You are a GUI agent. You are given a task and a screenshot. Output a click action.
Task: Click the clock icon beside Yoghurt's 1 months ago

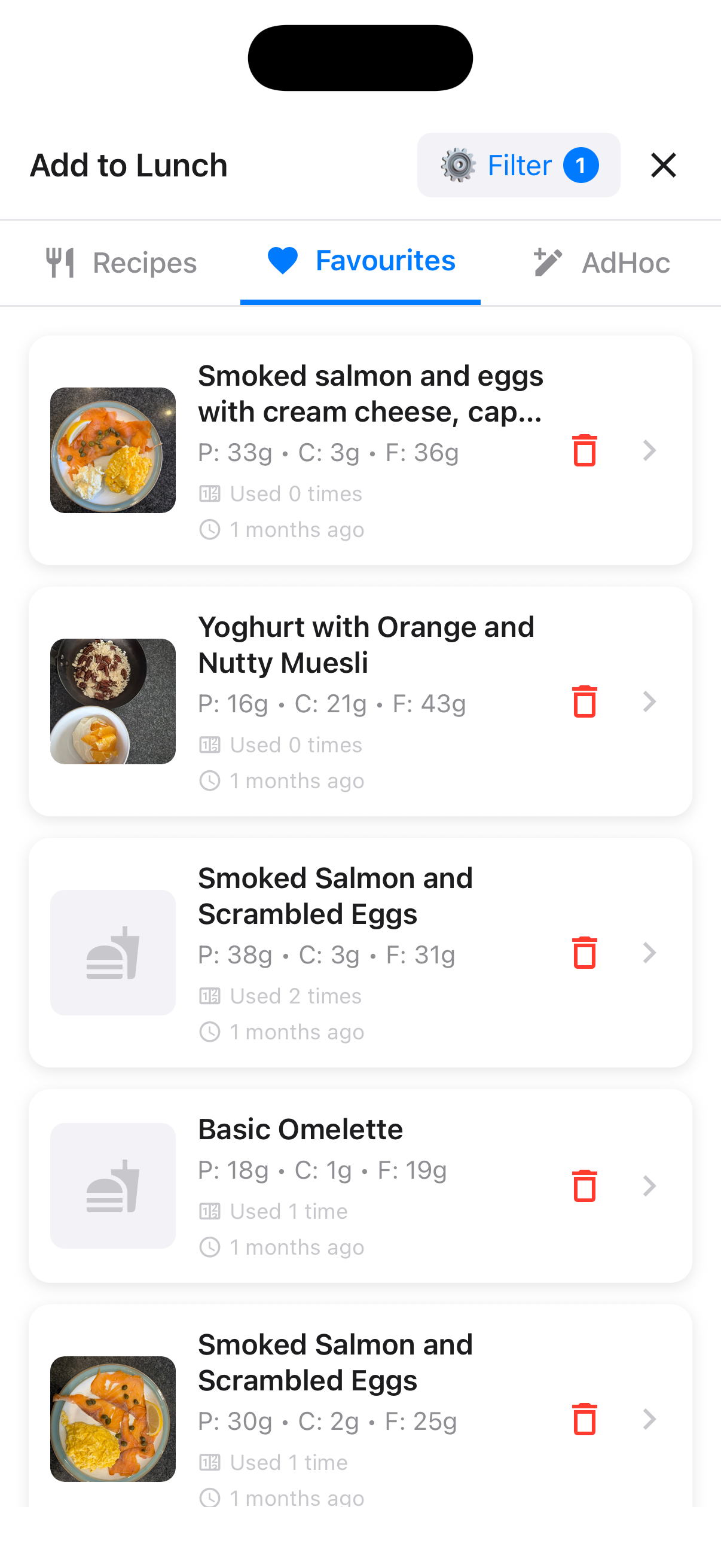[x=209, y=780]
